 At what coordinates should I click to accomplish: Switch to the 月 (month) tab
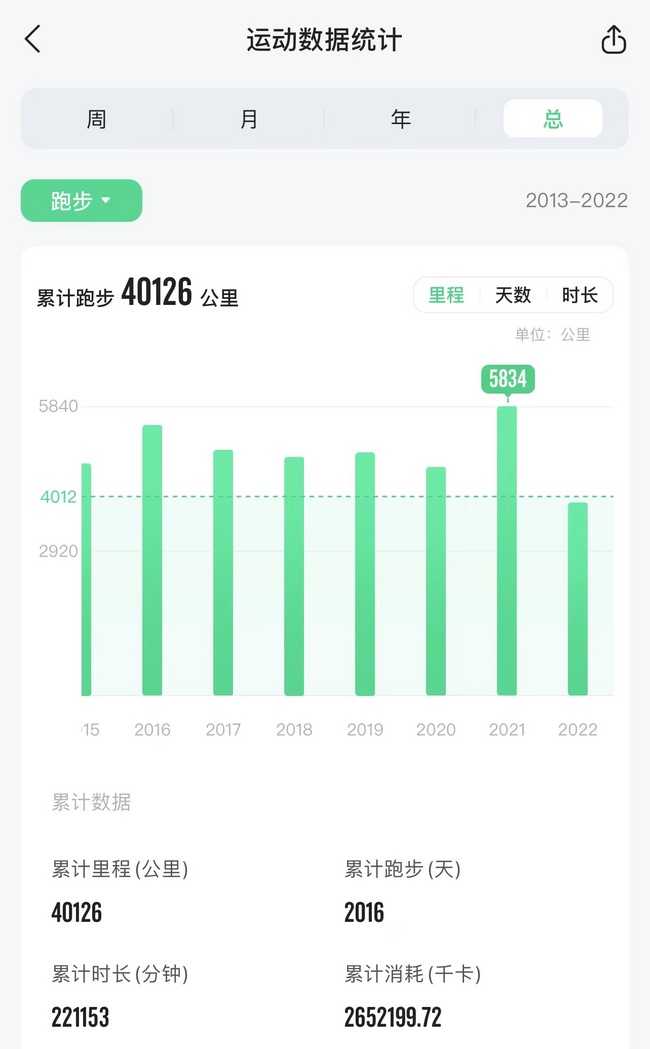(x=249, y=119)
